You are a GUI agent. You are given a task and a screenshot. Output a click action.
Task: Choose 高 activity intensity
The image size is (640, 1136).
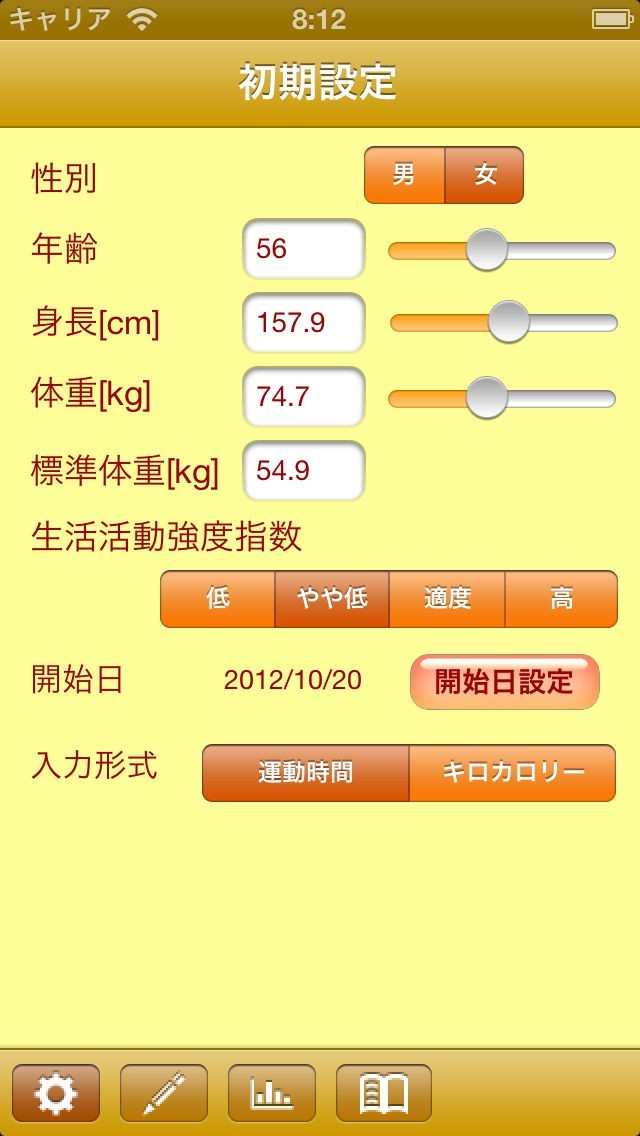pos(561,599)
